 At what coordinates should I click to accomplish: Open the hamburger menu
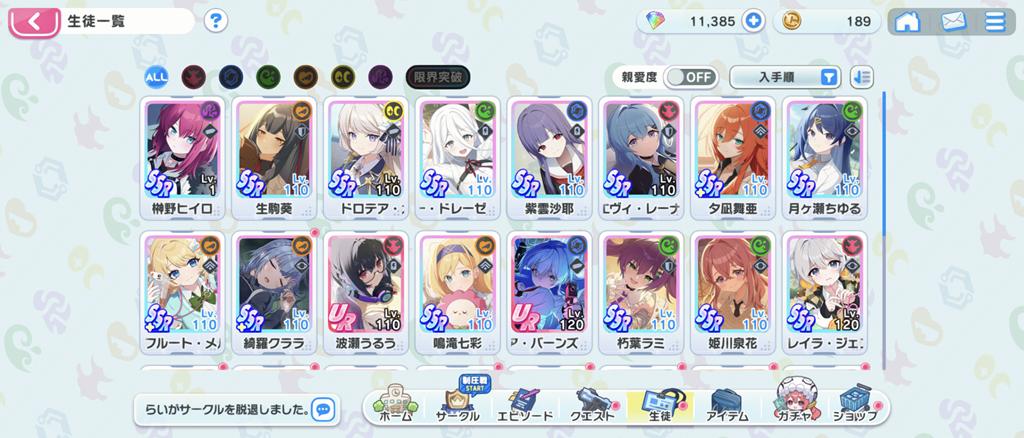(995, 22)
